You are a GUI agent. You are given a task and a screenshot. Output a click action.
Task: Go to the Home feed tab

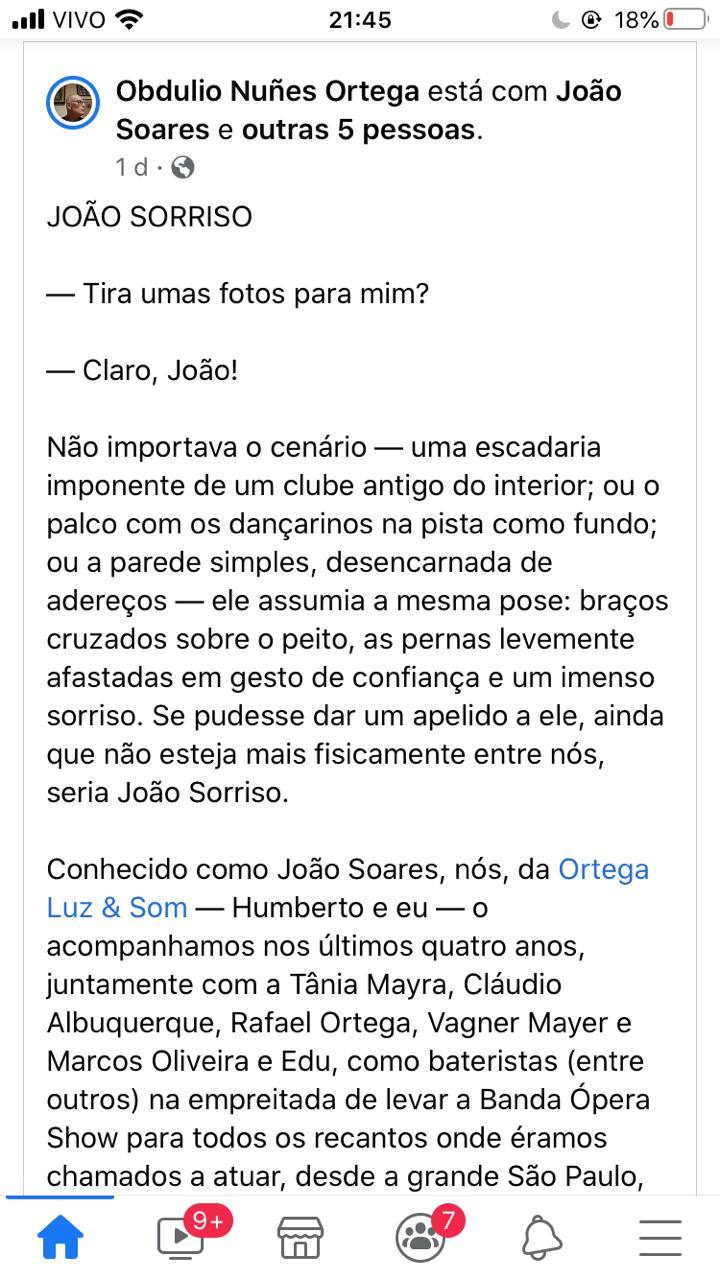[60, 1239]
